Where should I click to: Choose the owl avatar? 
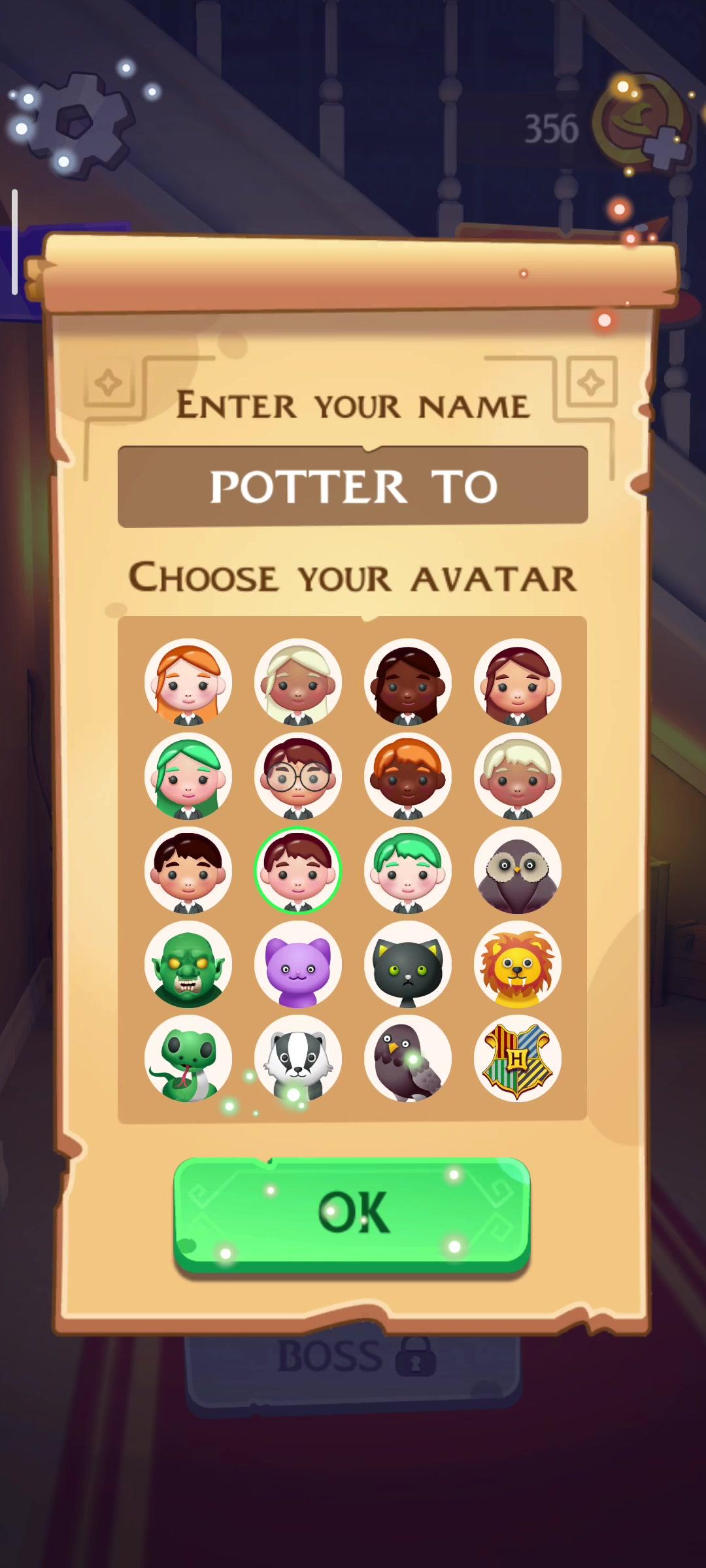coord(518,870)
